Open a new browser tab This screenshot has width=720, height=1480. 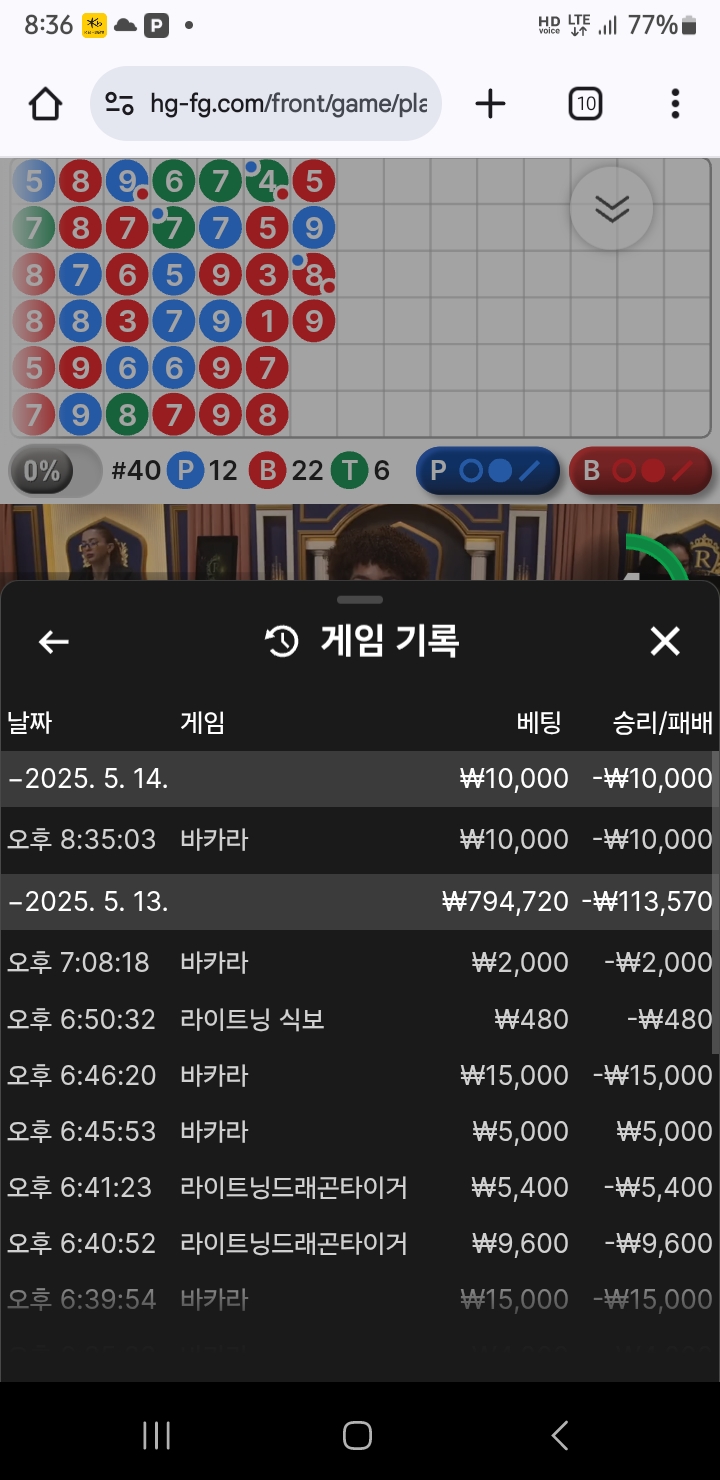click(x=490, y=104)
